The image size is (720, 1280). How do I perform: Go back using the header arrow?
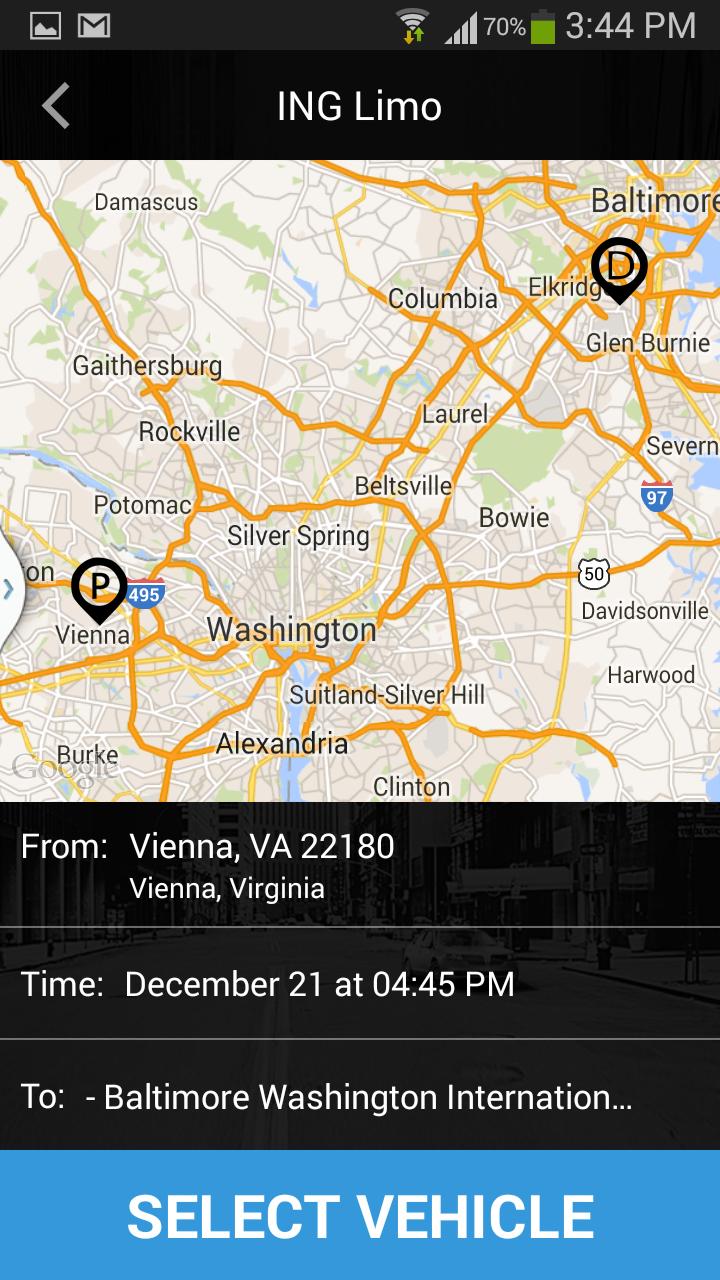(56, 106)
